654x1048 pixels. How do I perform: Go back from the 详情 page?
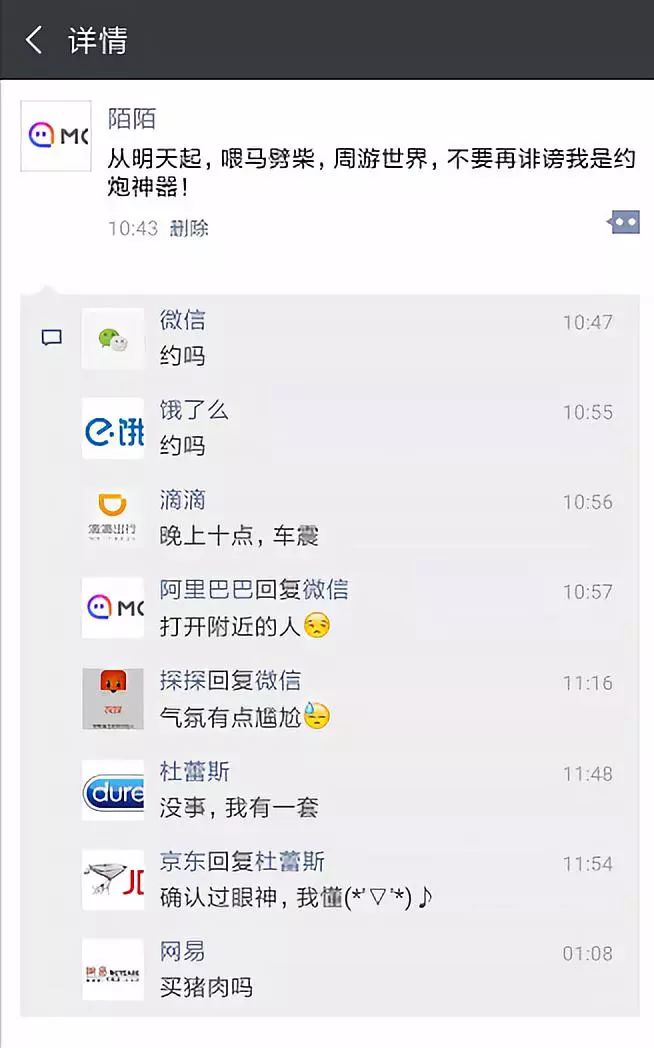point(34,40)
